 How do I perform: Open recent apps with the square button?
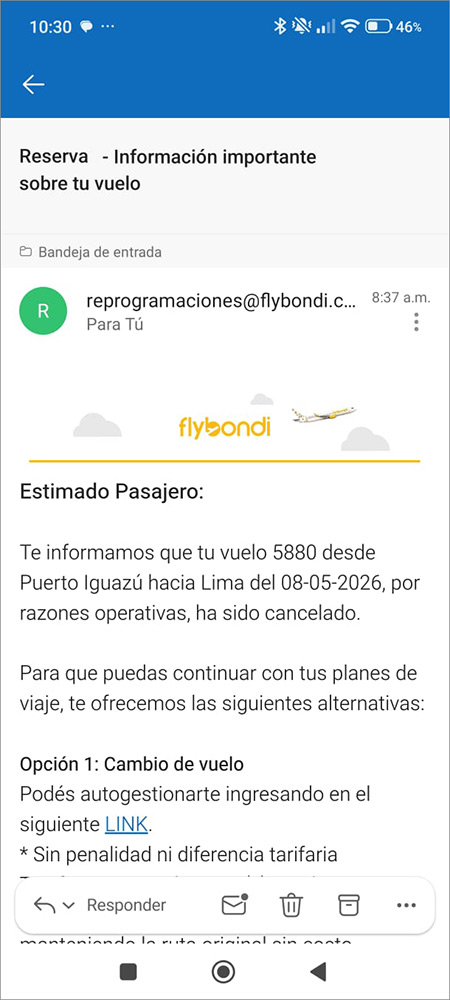[x=128, y=971]
